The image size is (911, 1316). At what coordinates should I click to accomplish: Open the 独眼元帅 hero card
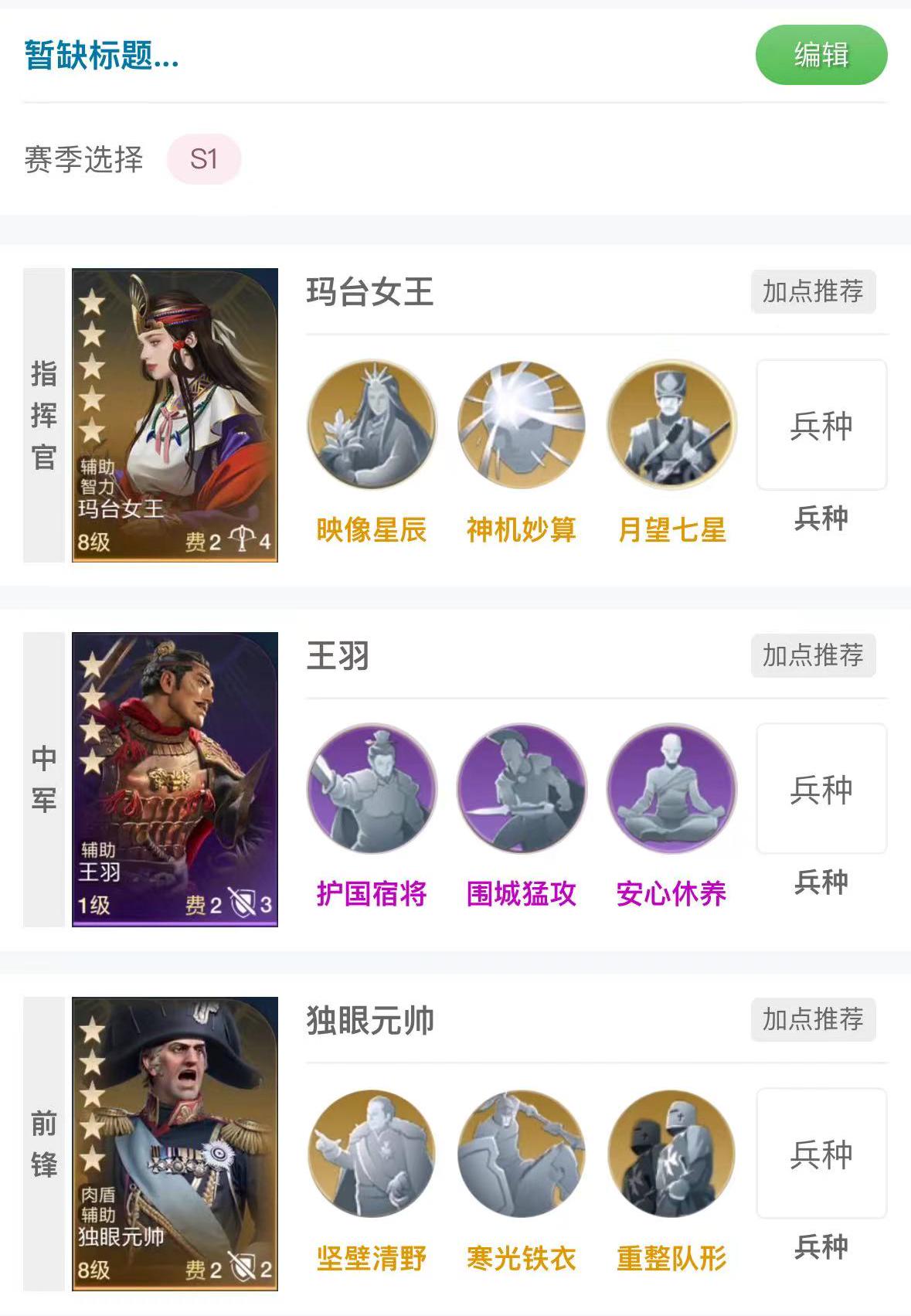175,1143
